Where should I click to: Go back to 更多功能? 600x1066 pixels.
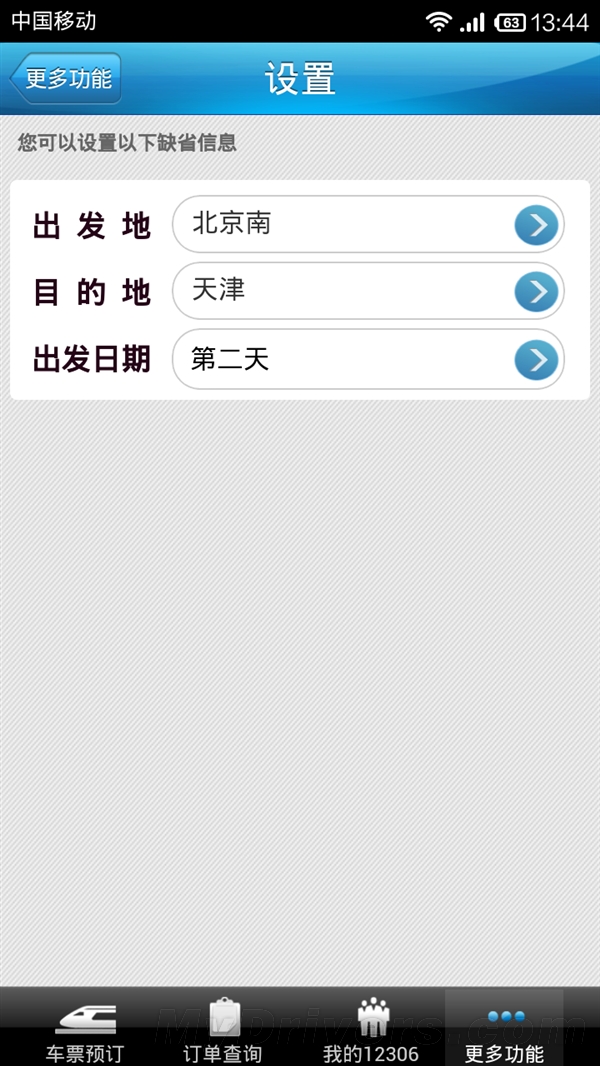(x=66, y=79)
